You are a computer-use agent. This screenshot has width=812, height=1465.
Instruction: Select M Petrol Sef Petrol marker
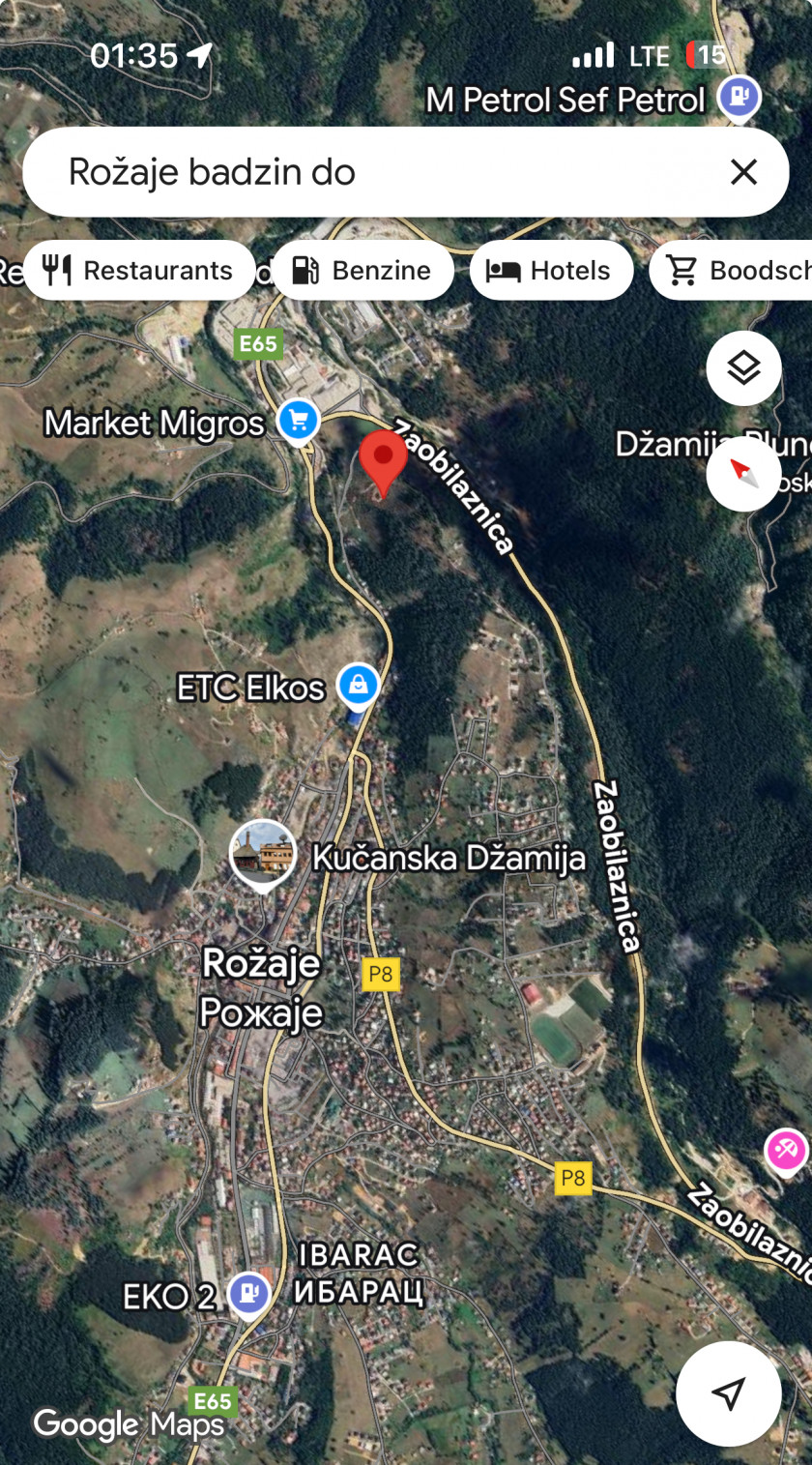739,99
